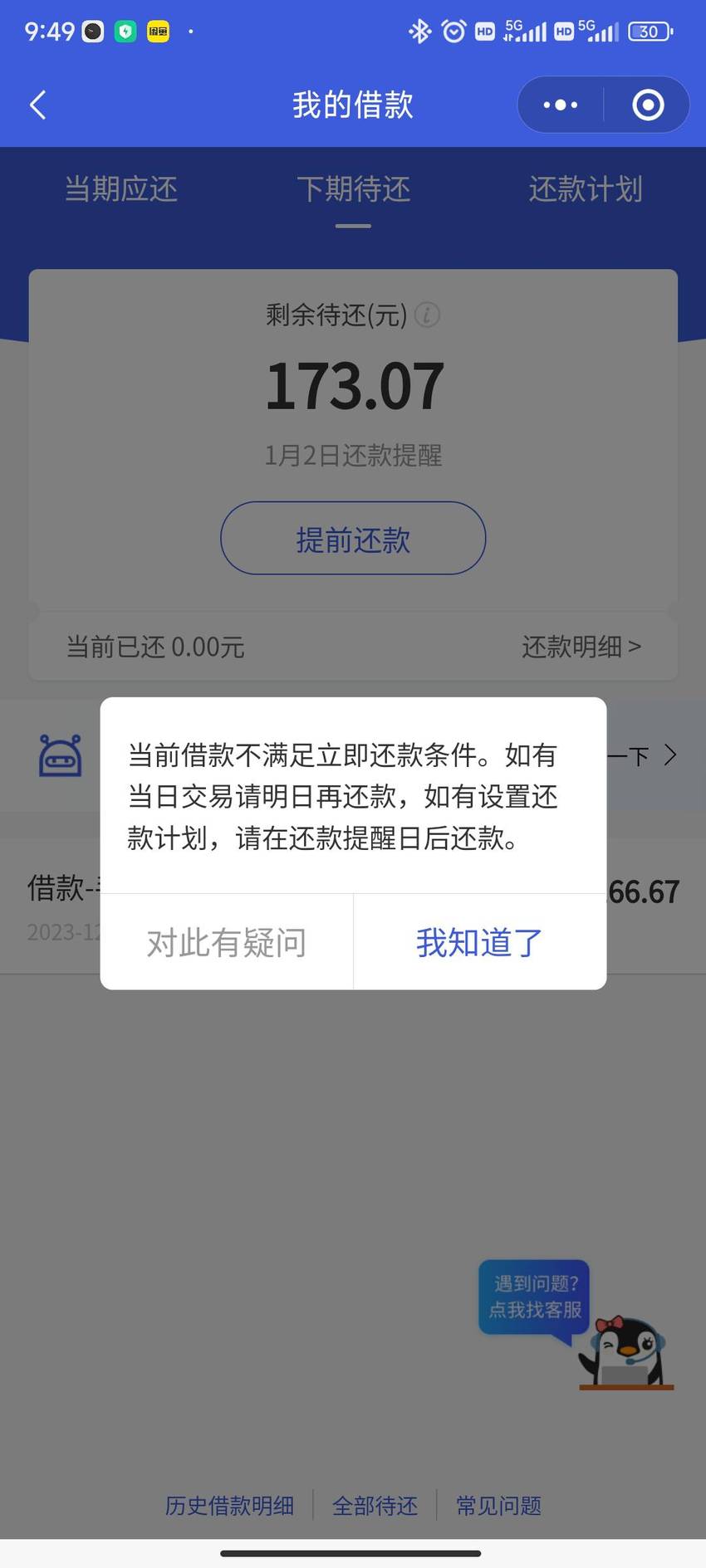Open the info icon beside 剩余待还(元)
Viewport: 706px width, 1568px height.
427,315
